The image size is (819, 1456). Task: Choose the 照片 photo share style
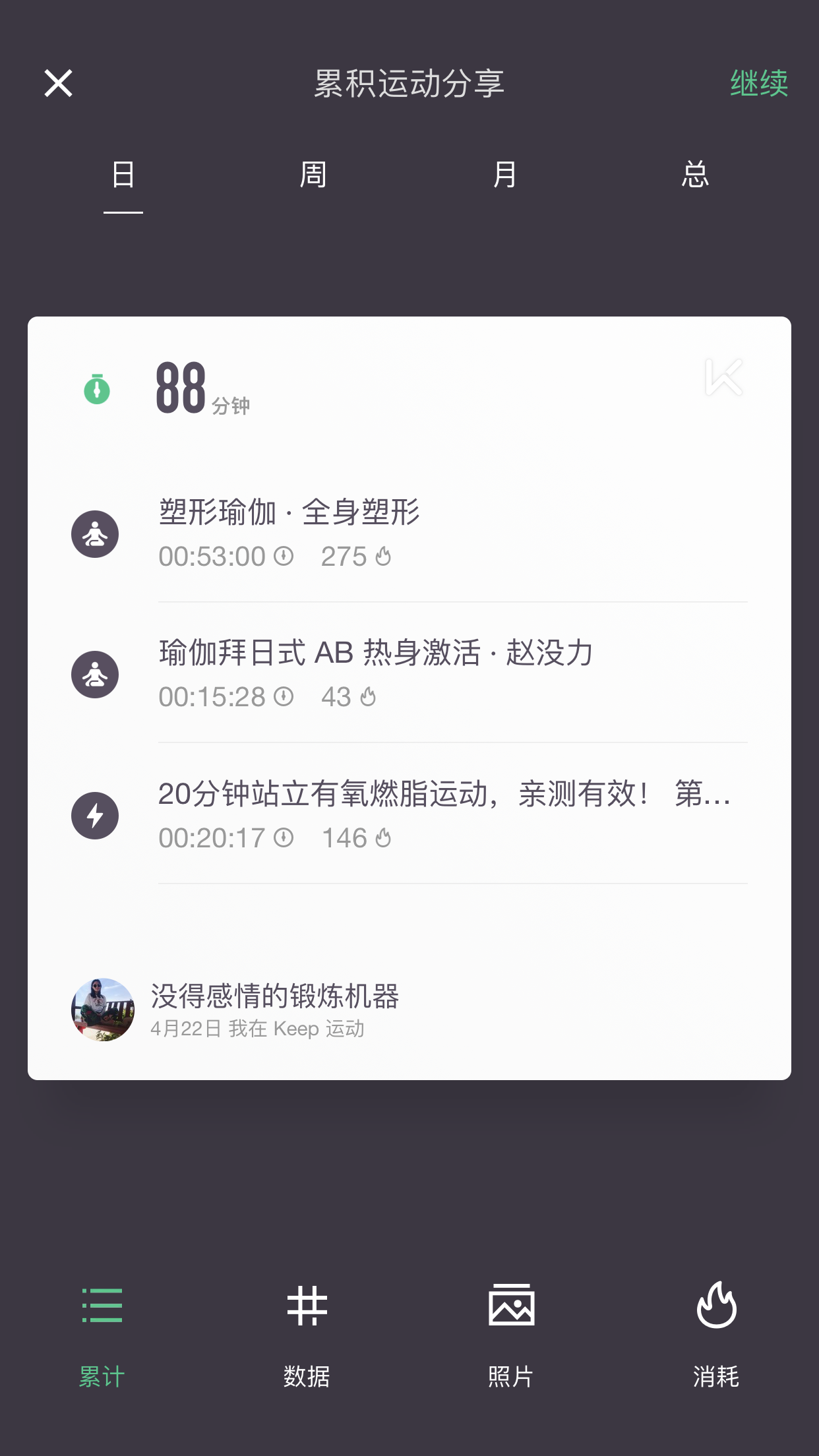511,1332
